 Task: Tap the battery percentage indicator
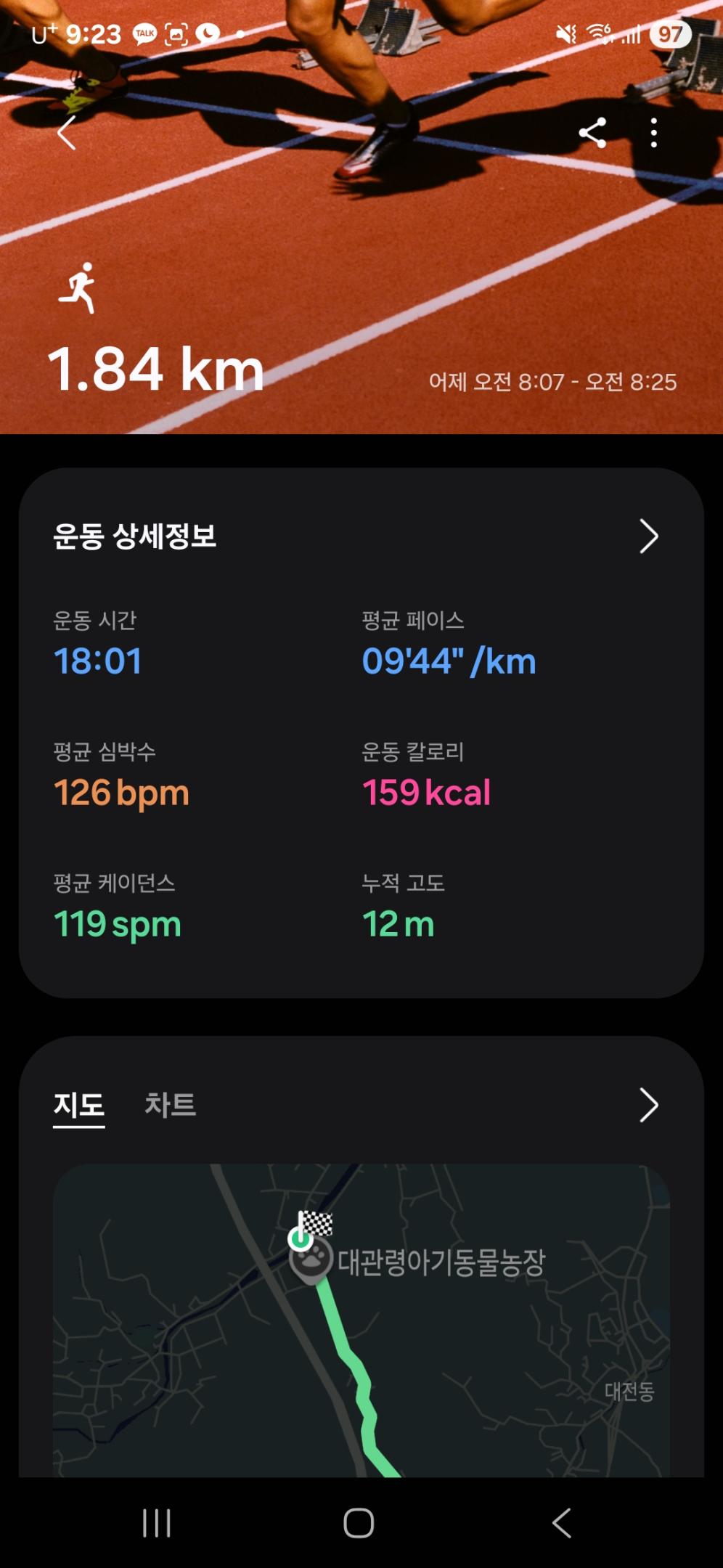pos(669,33)
